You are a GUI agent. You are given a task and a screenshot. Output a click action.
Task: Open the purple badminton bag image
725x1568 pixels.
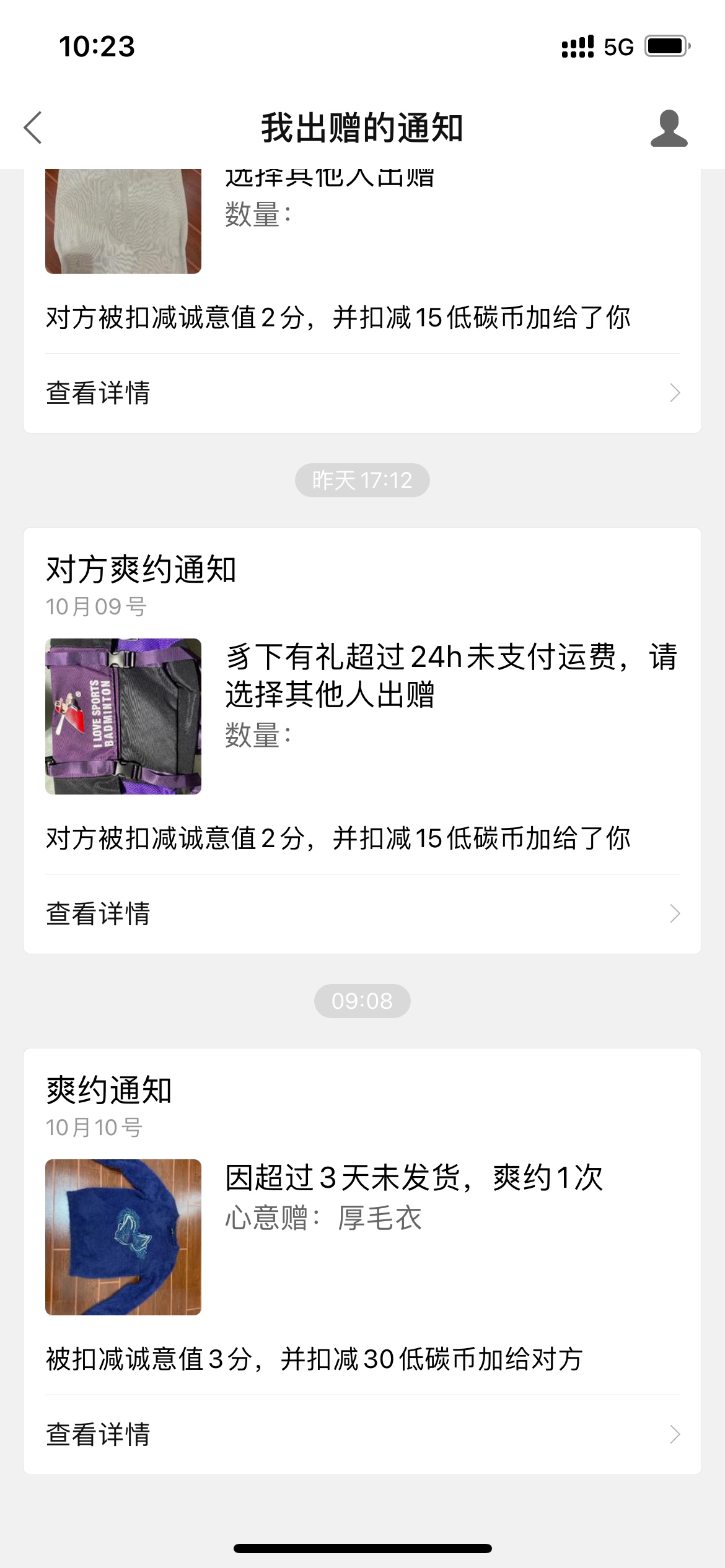123,716
